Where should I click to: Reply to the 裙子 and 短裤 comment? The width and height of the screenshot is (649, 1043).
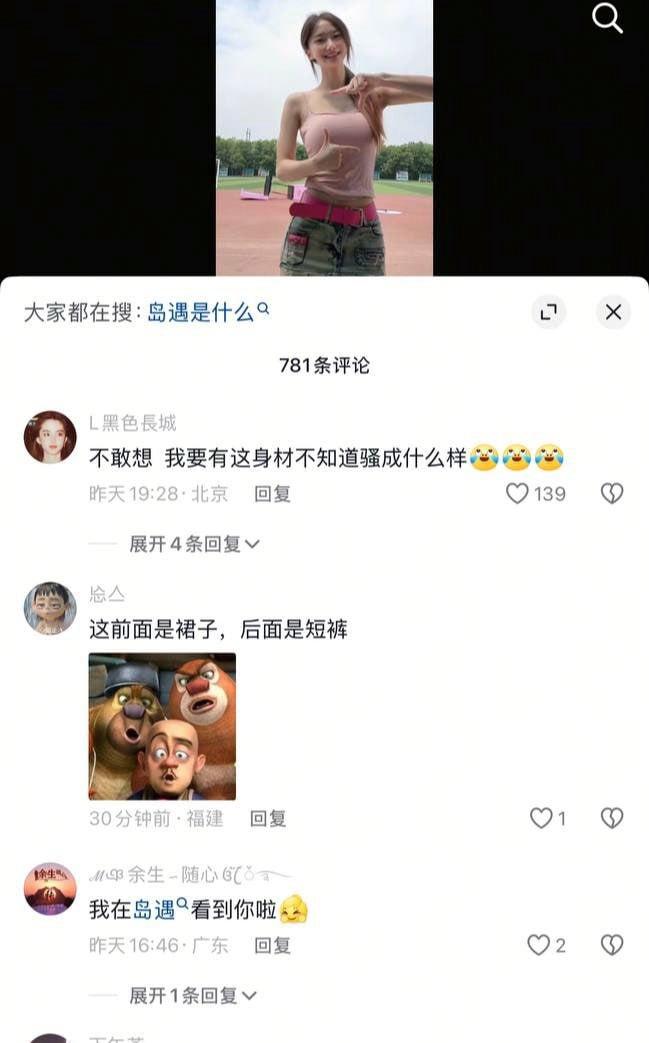click(267, 818)
